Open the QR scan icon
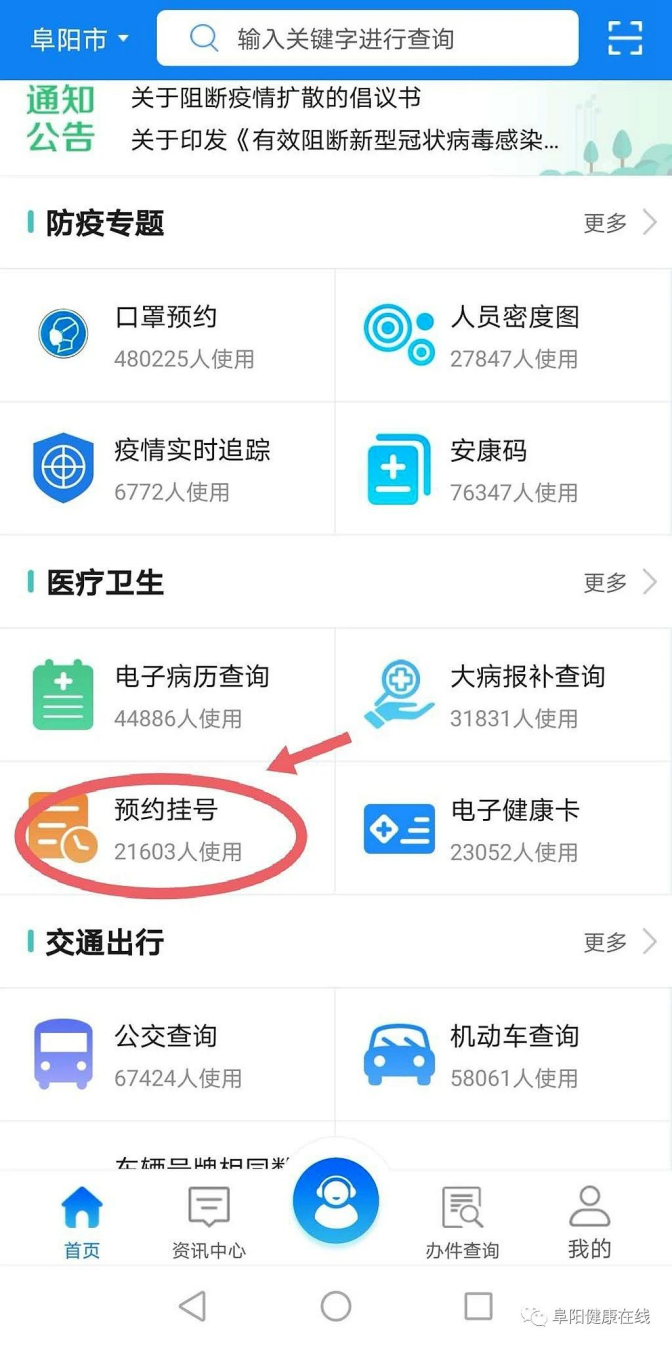Screen dimensions: 672x1346 (625, 38)
